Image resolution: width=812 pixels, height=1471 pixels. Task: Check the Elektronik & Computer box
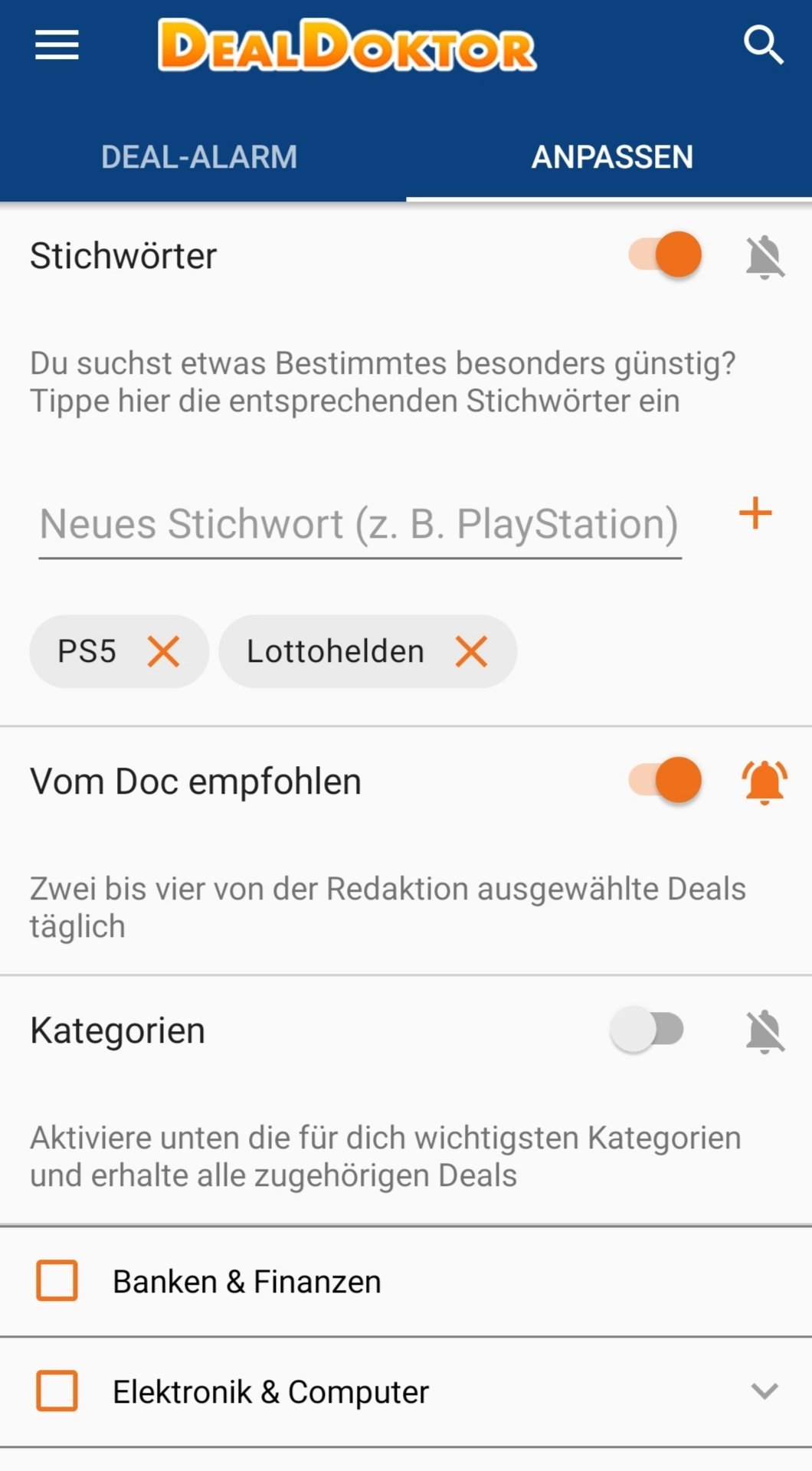click(57, 1391)
